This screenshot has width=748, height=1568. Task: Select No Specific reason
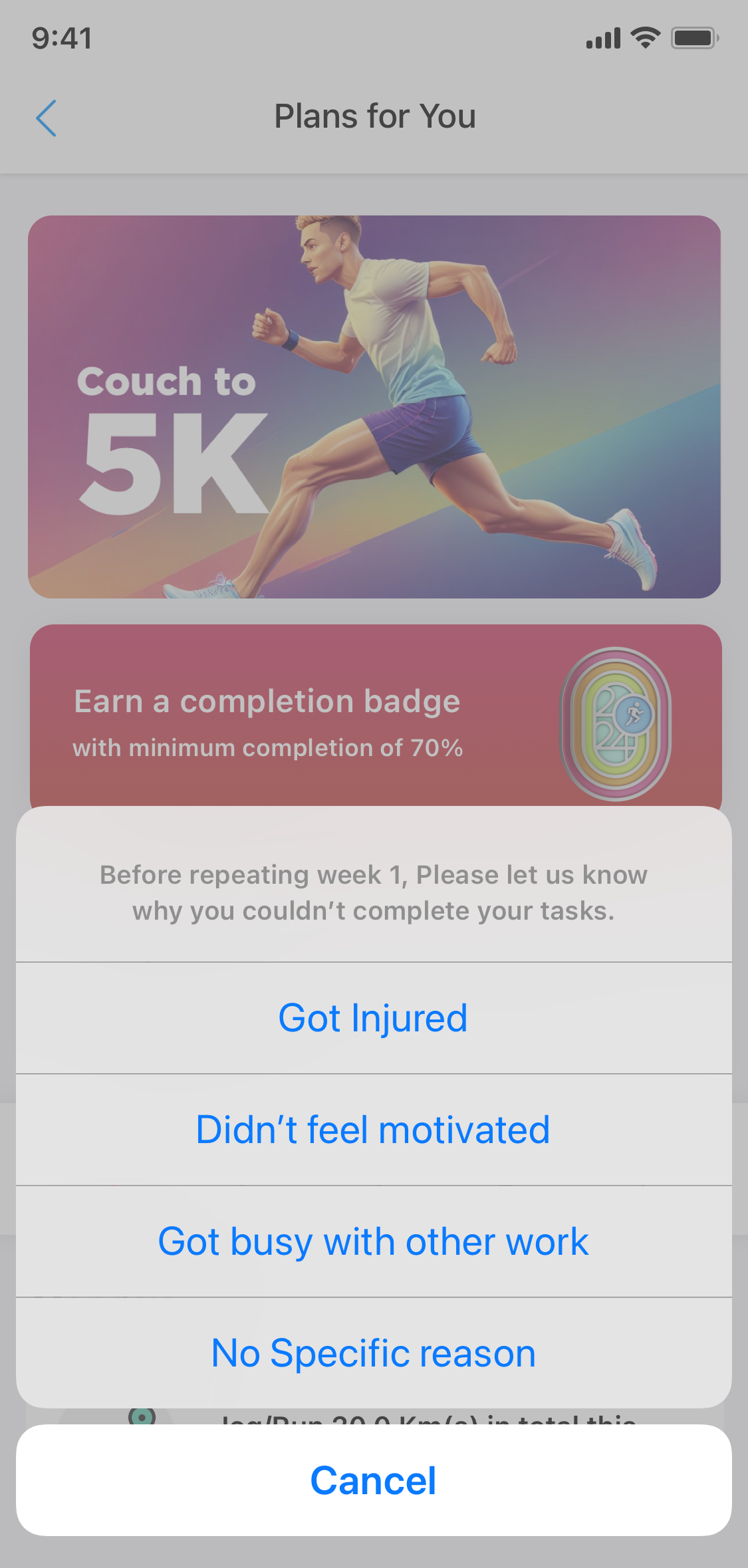tap(373, 1353)
